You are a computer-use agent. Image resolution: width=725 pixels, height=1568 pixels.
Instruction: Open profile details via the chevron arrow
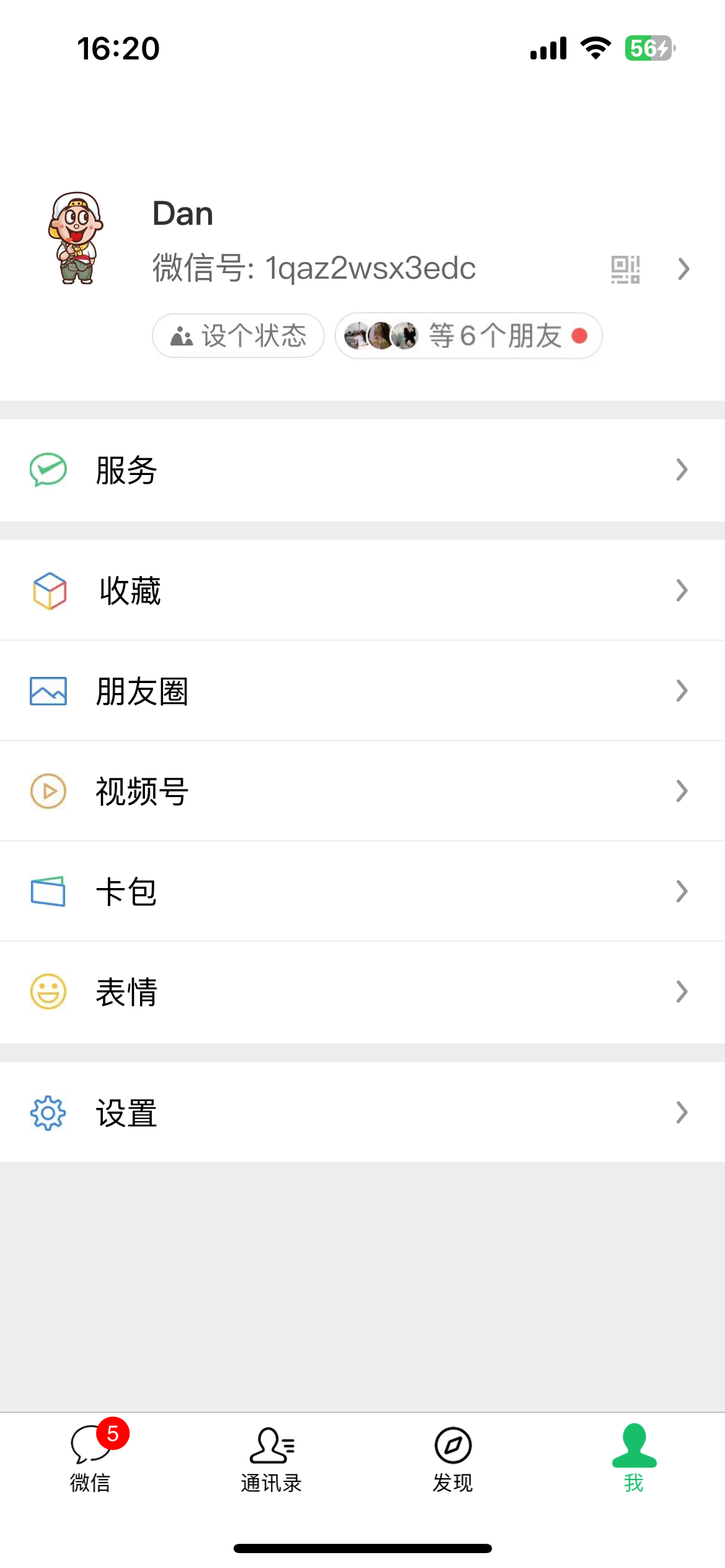coord(683,269)
